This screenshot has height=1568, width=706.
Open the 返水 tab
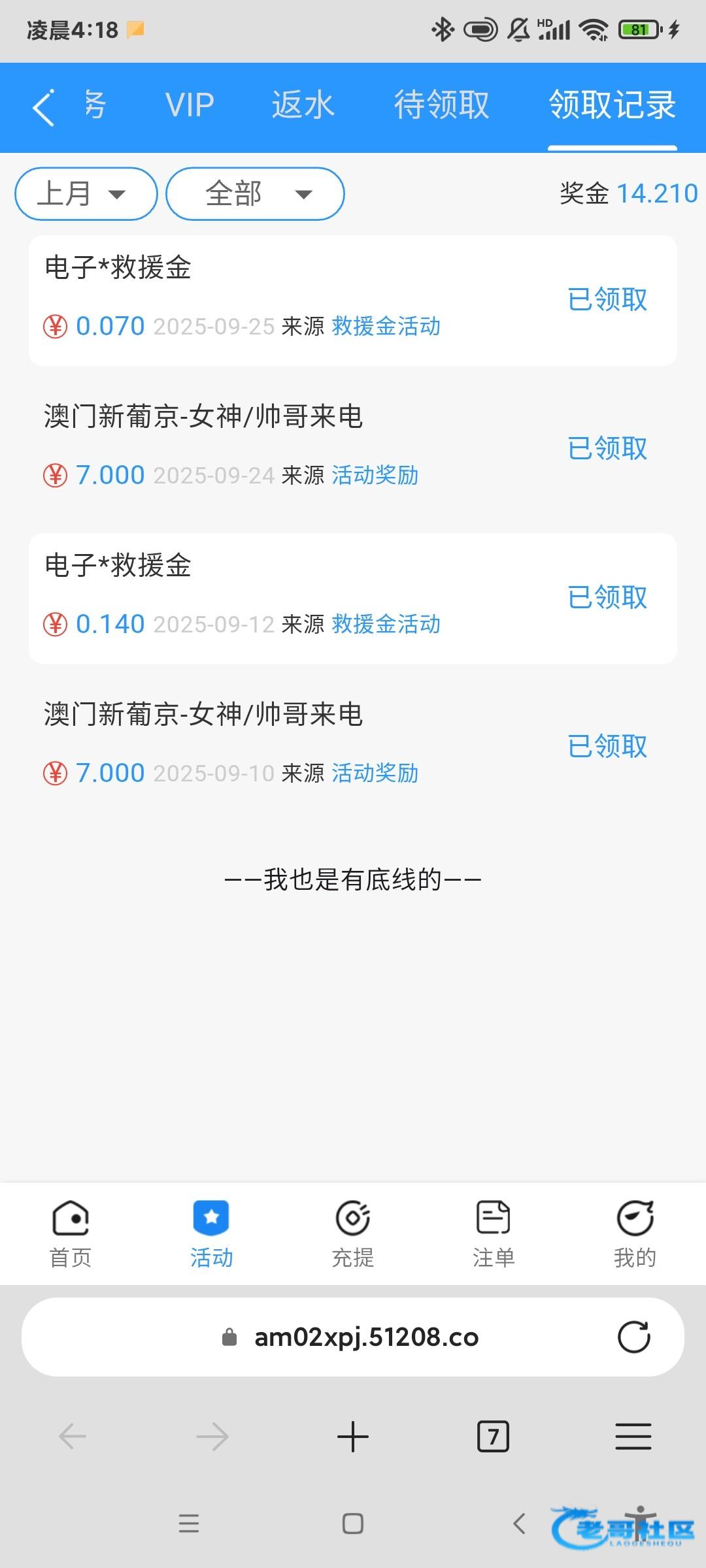pos(303,105)
